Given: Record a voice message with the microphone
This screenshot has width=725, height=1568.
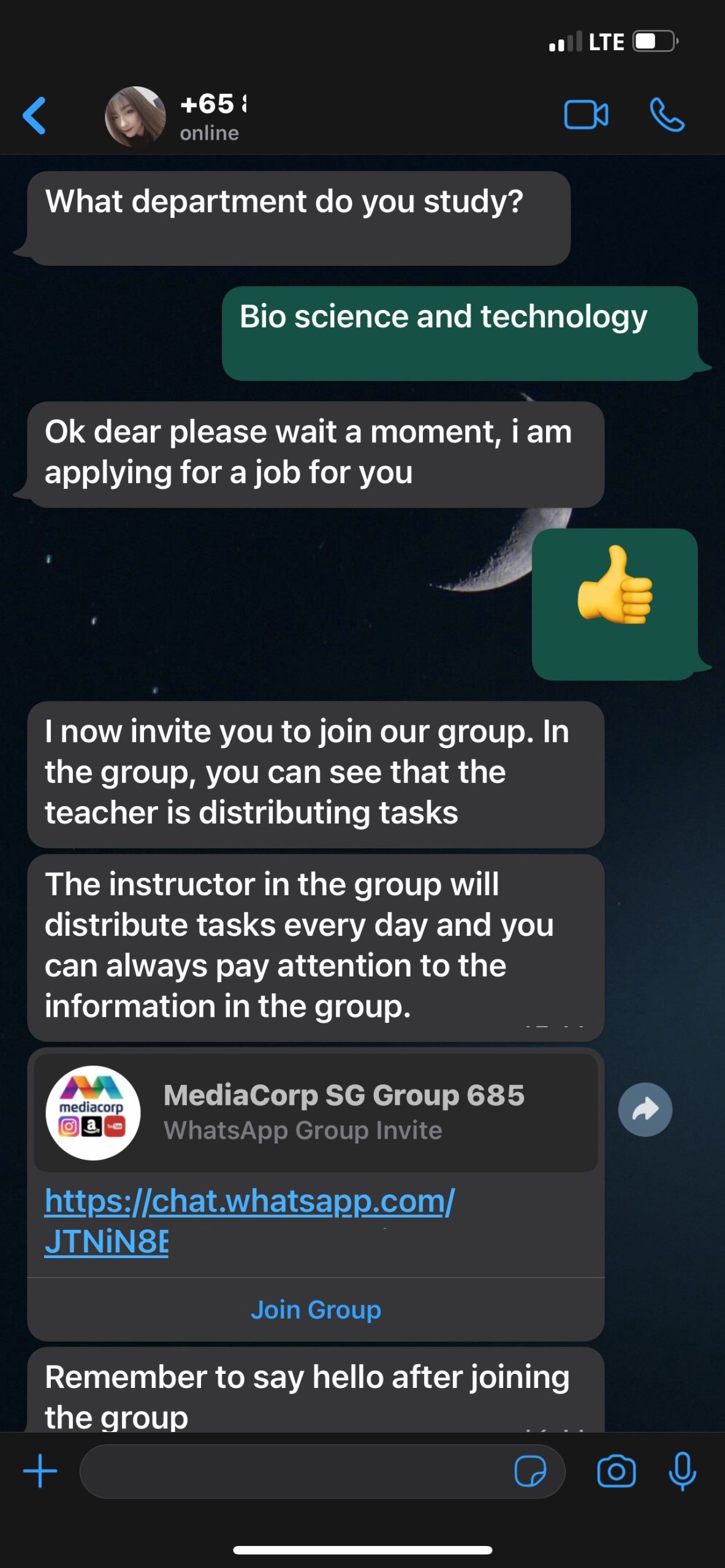Looking at the screenshot, I should (x=682, y=1471).
